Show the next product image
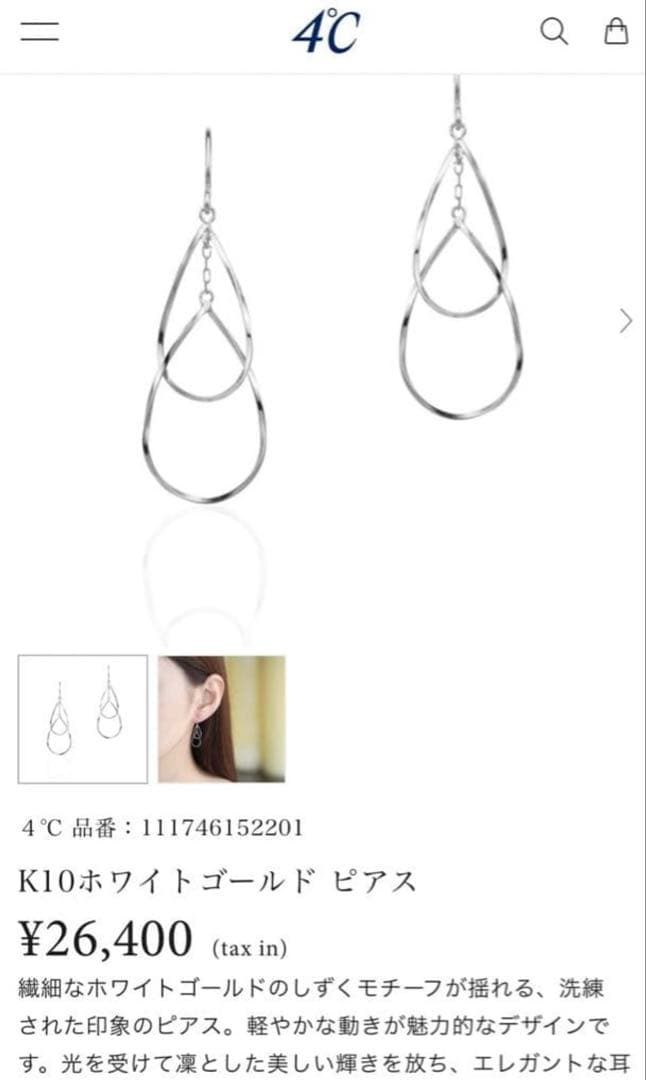 point(626,320)
